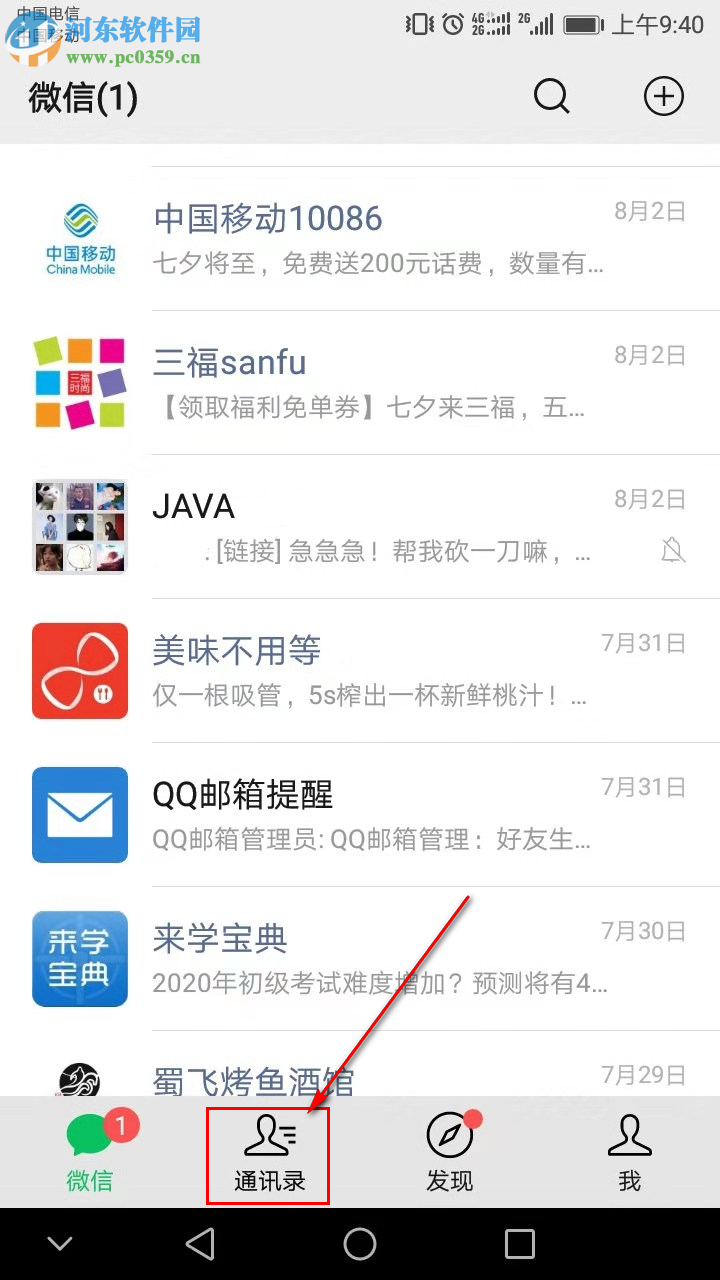Screen dimensions: 720x1280
Task: Tap the Android home circle button
Action: coord(360,1244)
